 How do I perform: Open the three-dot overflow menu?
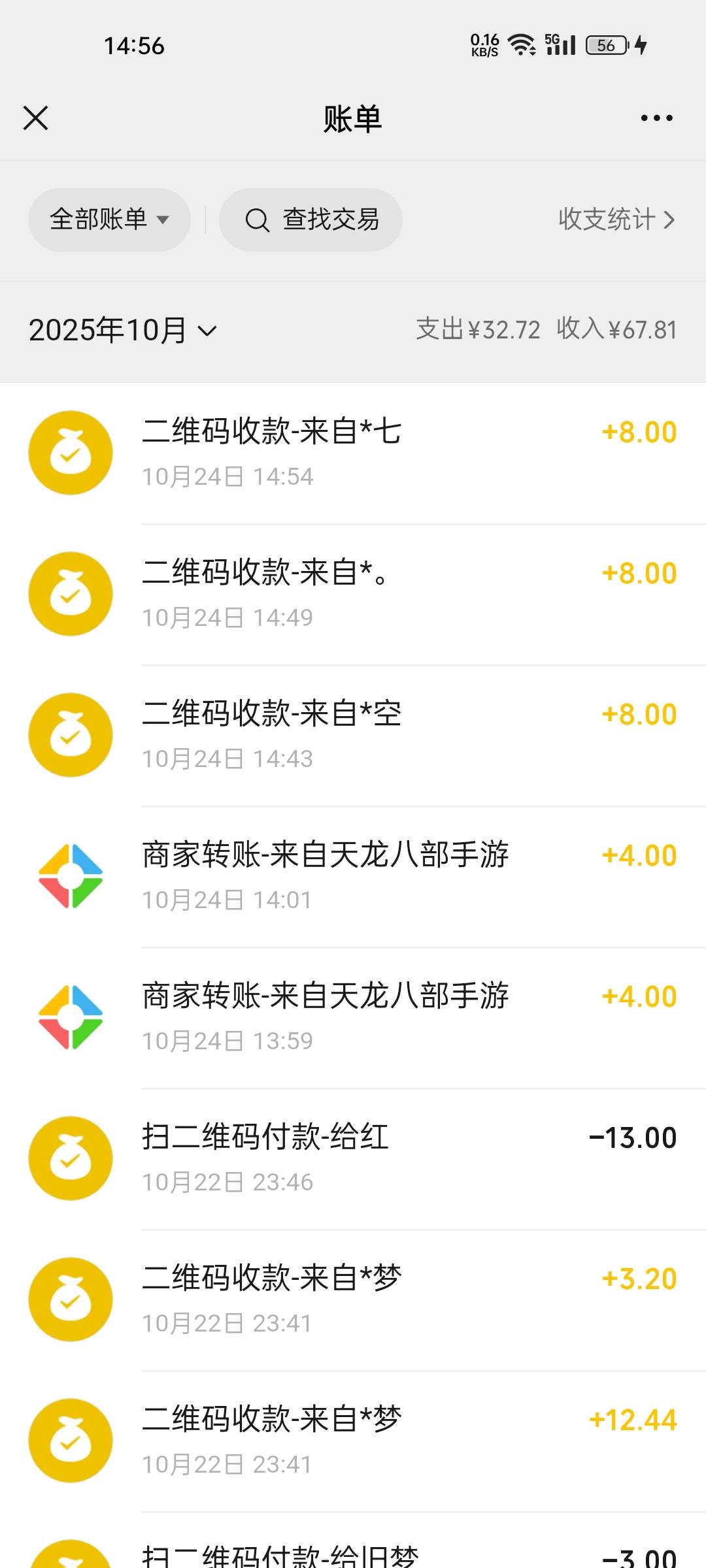pyautogui.click(x=656, y=118)
